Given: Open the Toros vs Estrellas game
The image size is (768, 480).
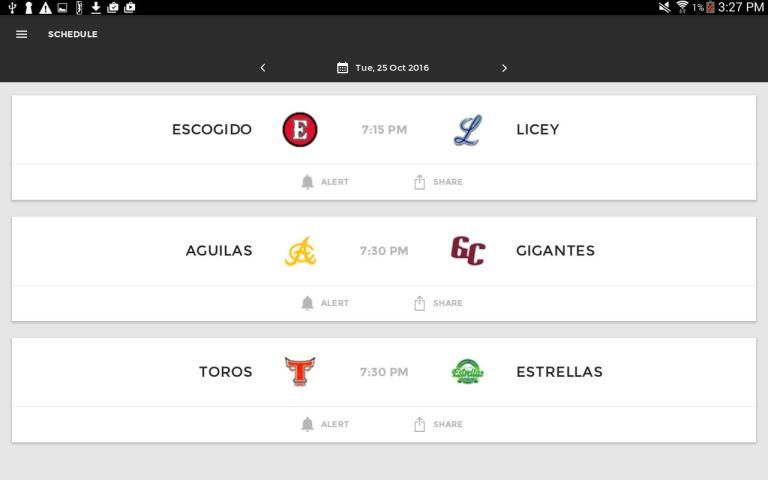Looking at the screenshot, I should click(x=384, y=372).
